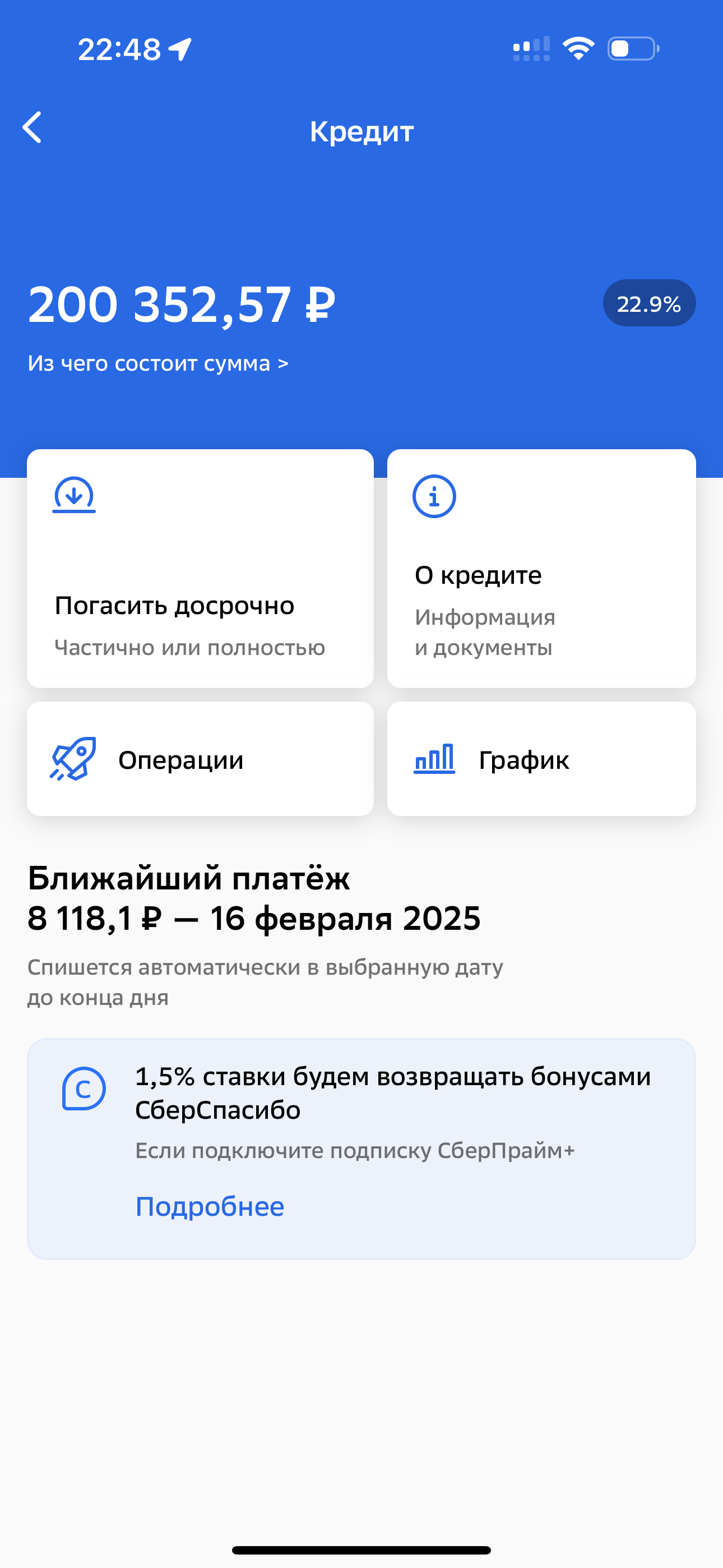Select the 22.9% interest rate badge
Image resolution: width=723 pixels, height=1568 pixels.
(648, 302)
